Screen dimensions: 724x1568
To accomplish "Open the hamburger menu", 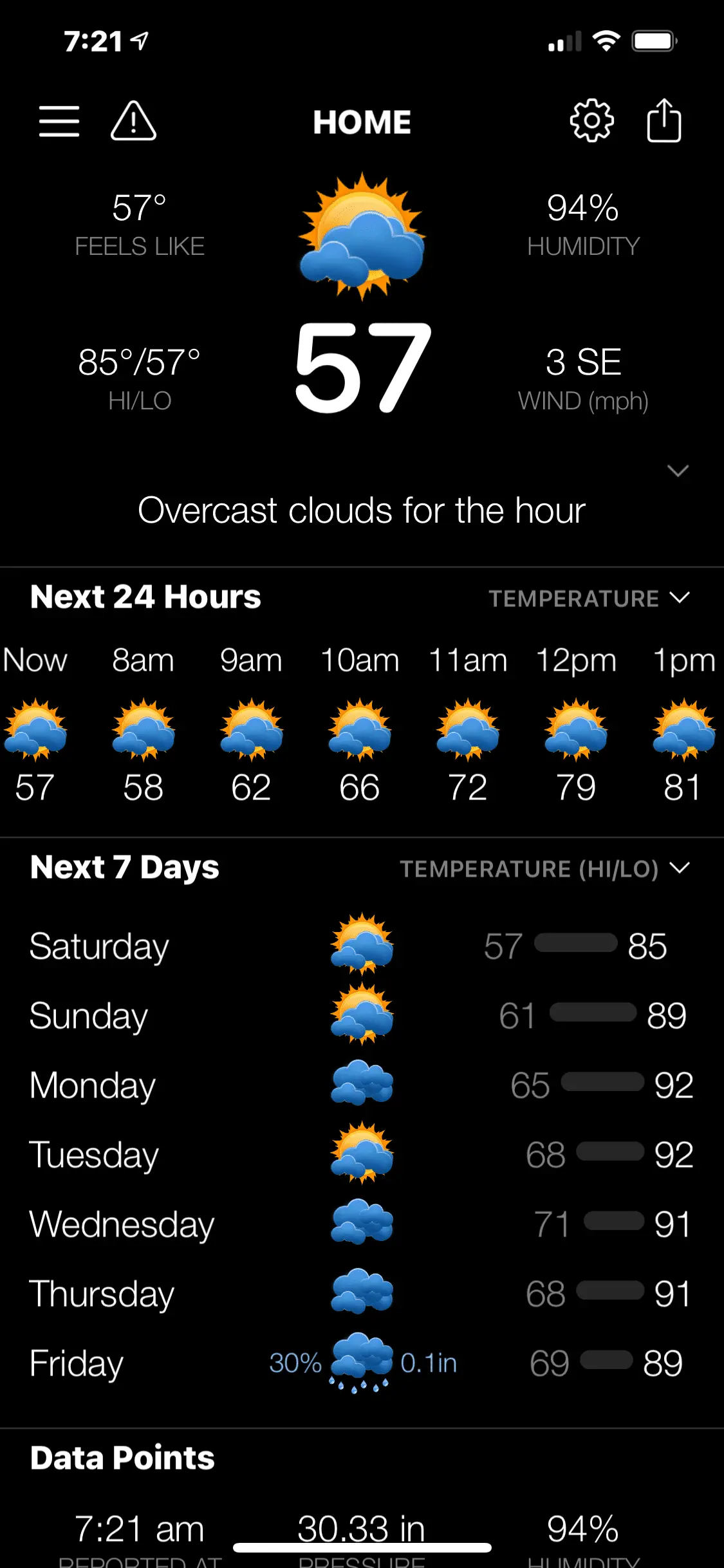I will tap(59, 121).
